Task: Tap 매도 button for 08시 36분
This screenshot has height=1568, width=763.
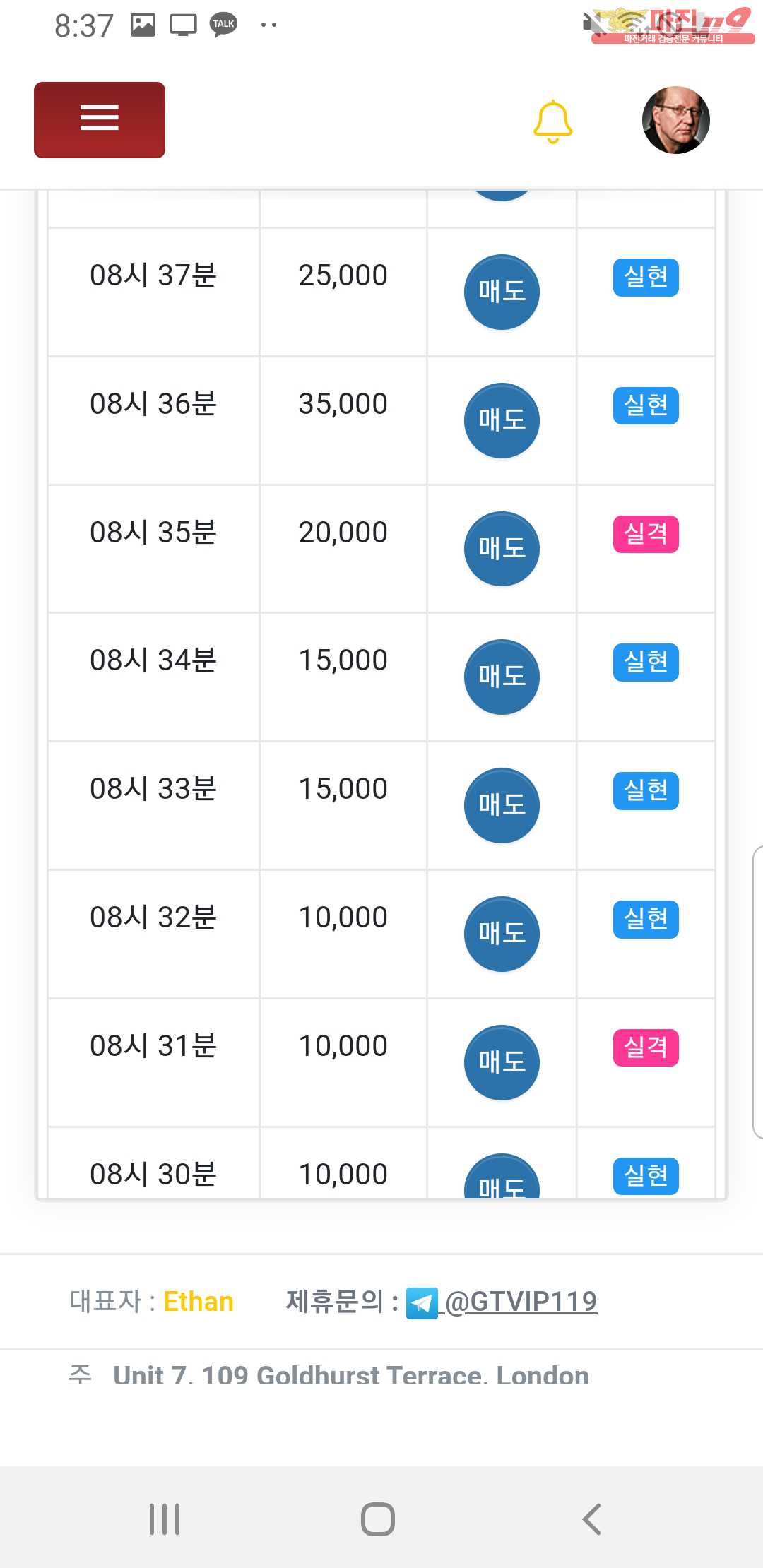Action: [x=502, y=420]
